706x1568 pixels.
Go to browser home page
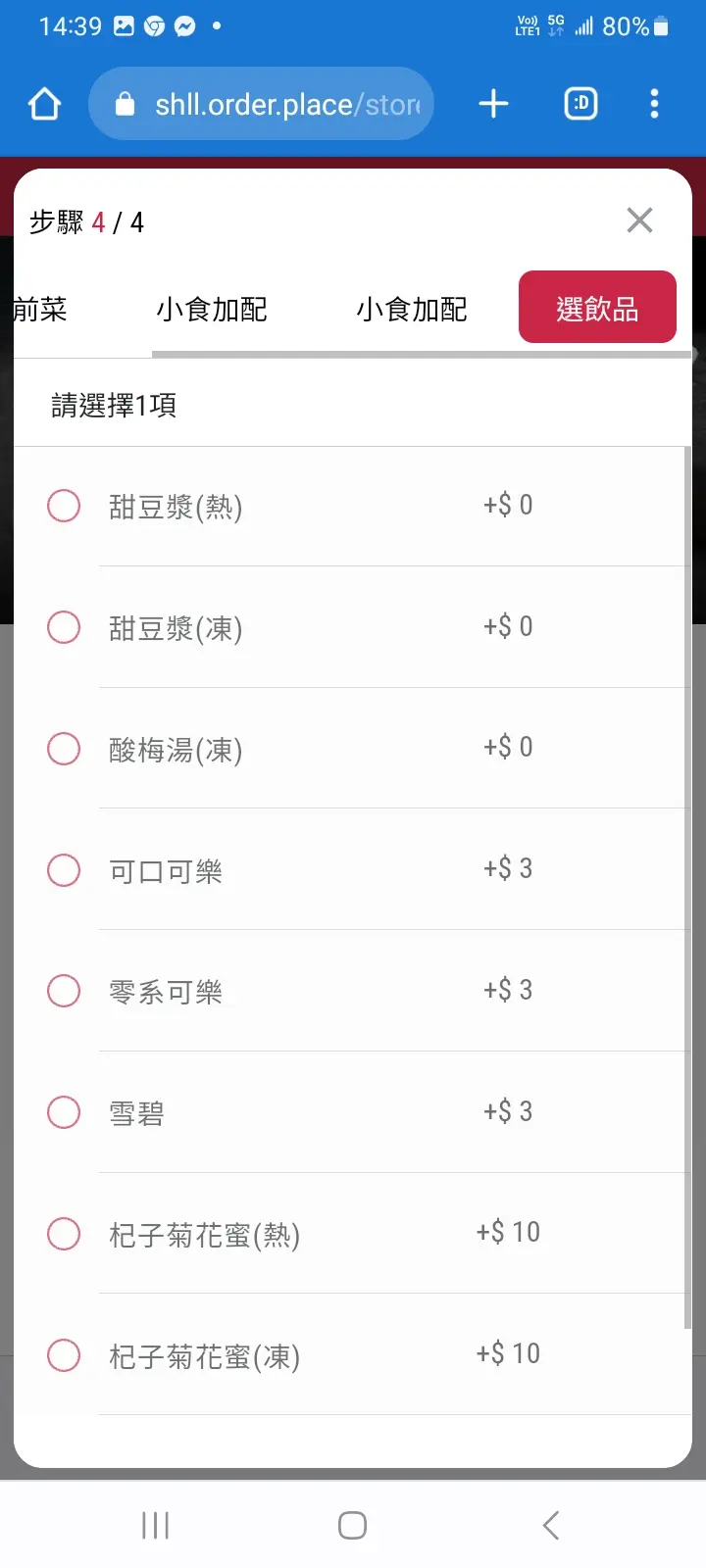point(45,104)
